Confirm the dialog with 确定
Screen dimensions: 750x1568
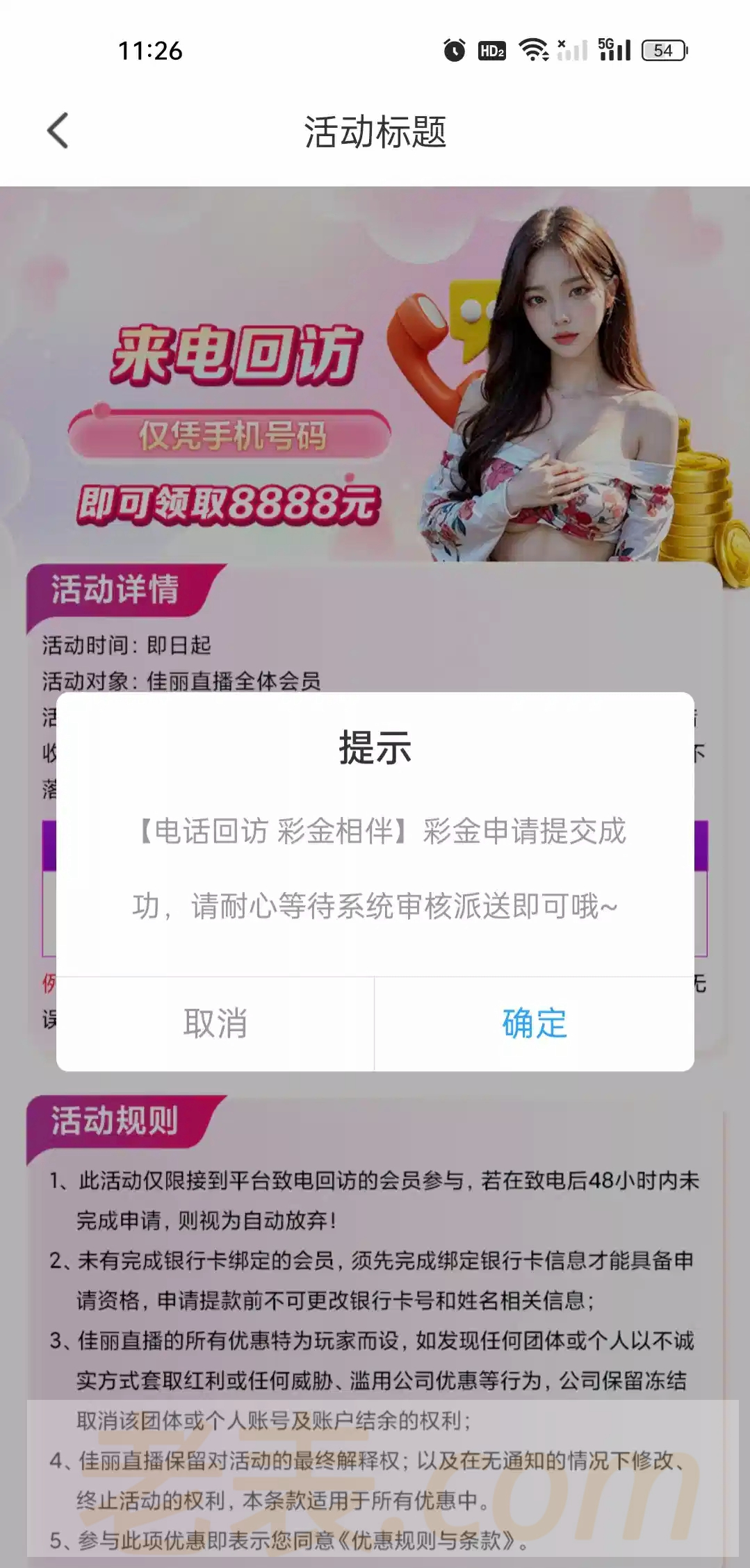point(534,1023)
